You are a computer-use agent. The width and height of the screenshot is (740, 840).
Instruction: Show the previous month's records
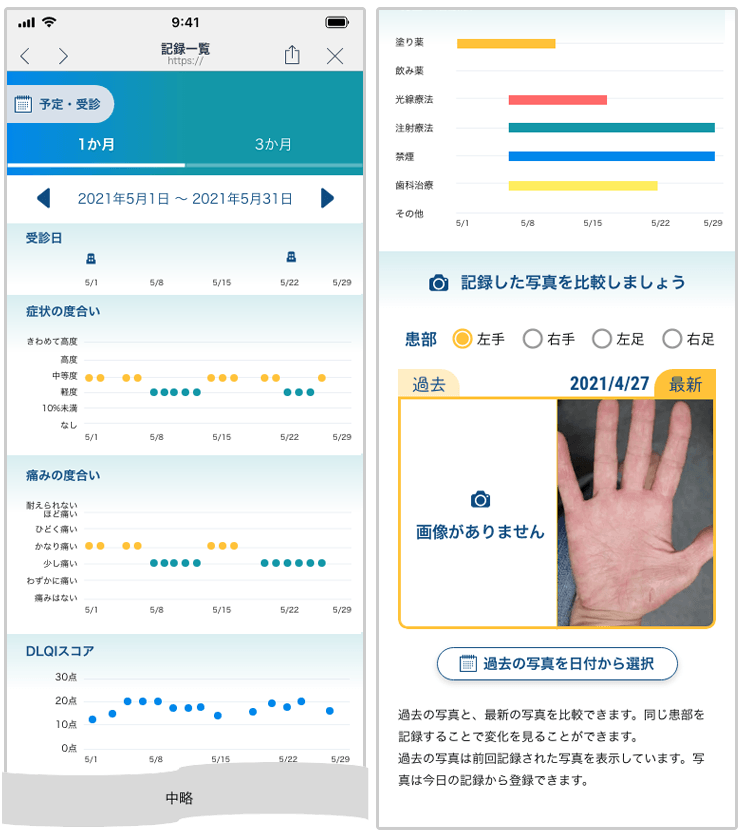[43, 198]
